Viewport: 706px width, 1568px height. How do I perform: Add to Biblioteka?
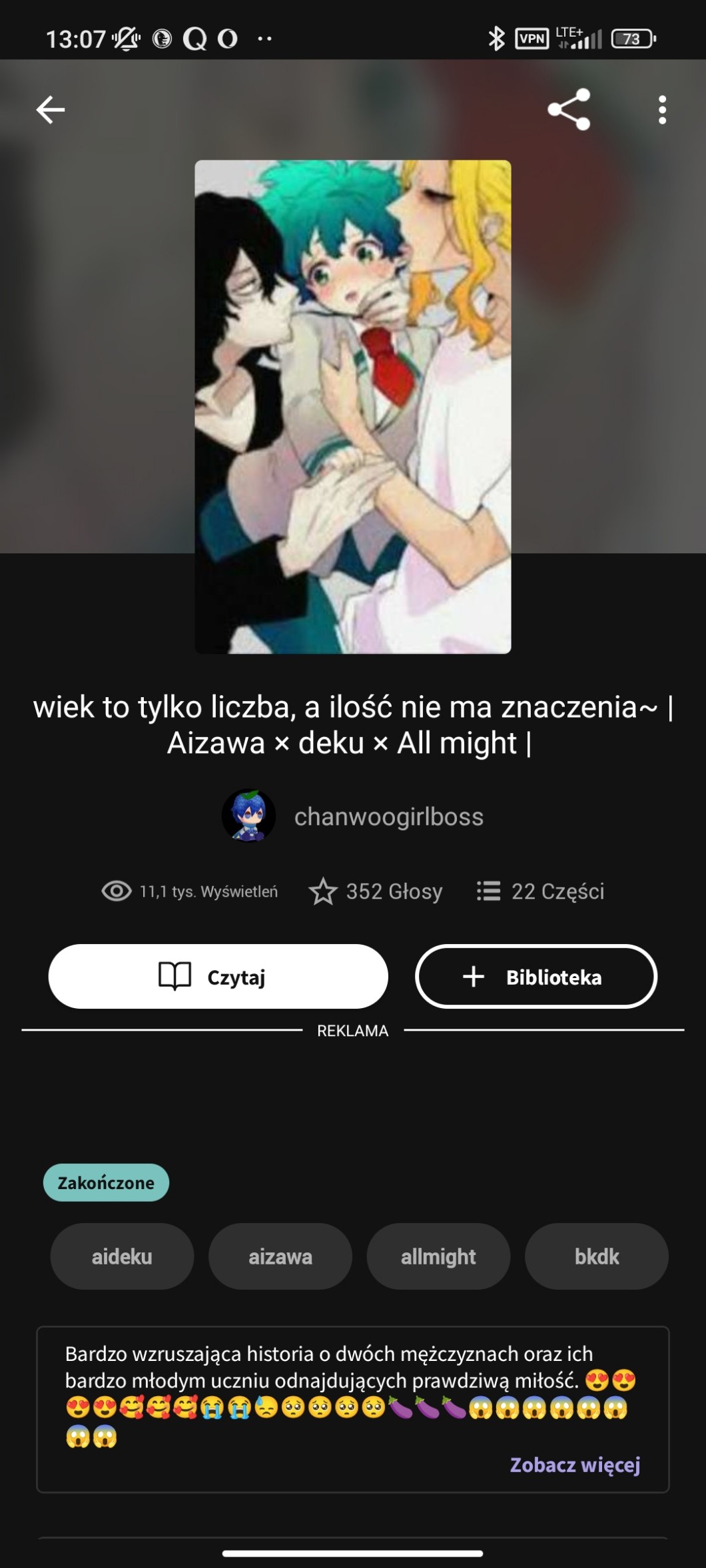point(535,976)
